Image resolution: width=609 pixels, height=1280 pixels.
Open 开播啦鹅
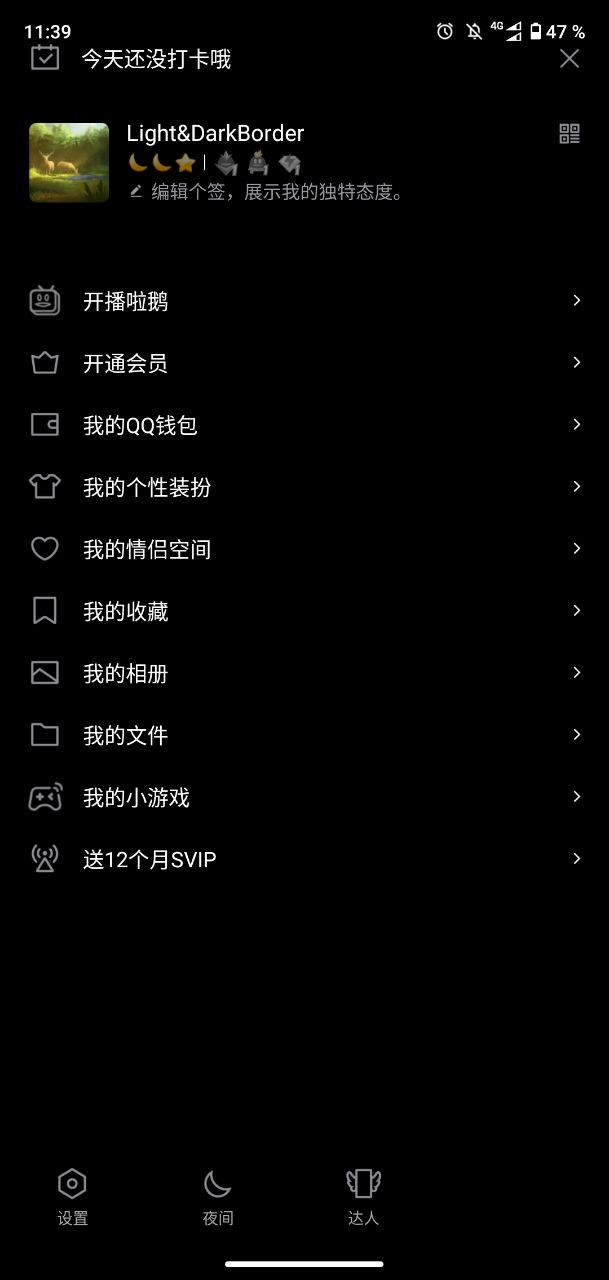304,301
